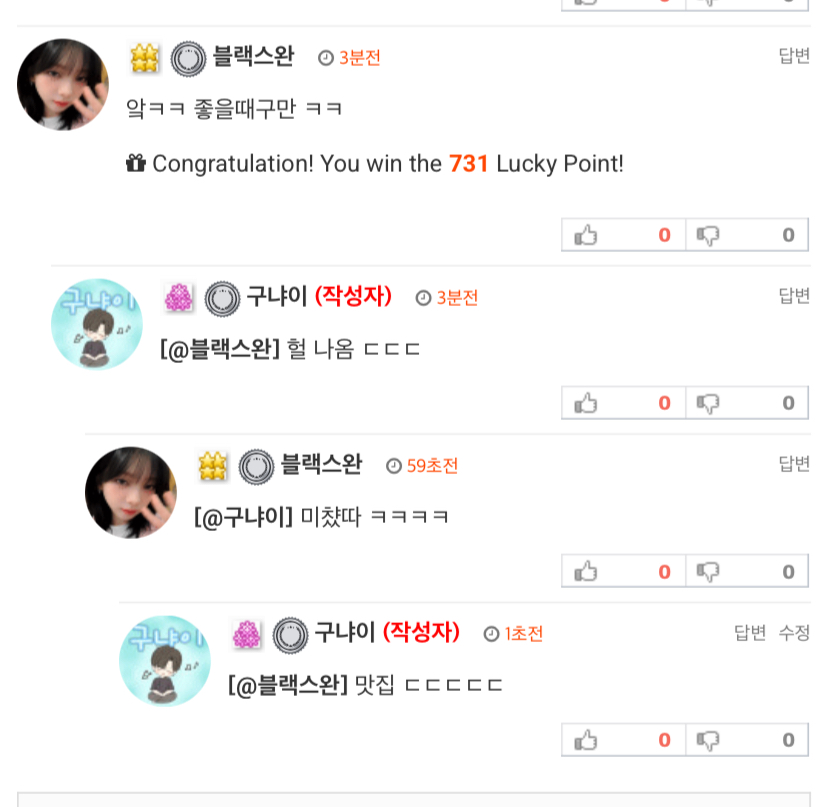Open 구냐이 username on 맛집 comment
Viewport: 828px width, 807px height.
(x=344, y=632)
